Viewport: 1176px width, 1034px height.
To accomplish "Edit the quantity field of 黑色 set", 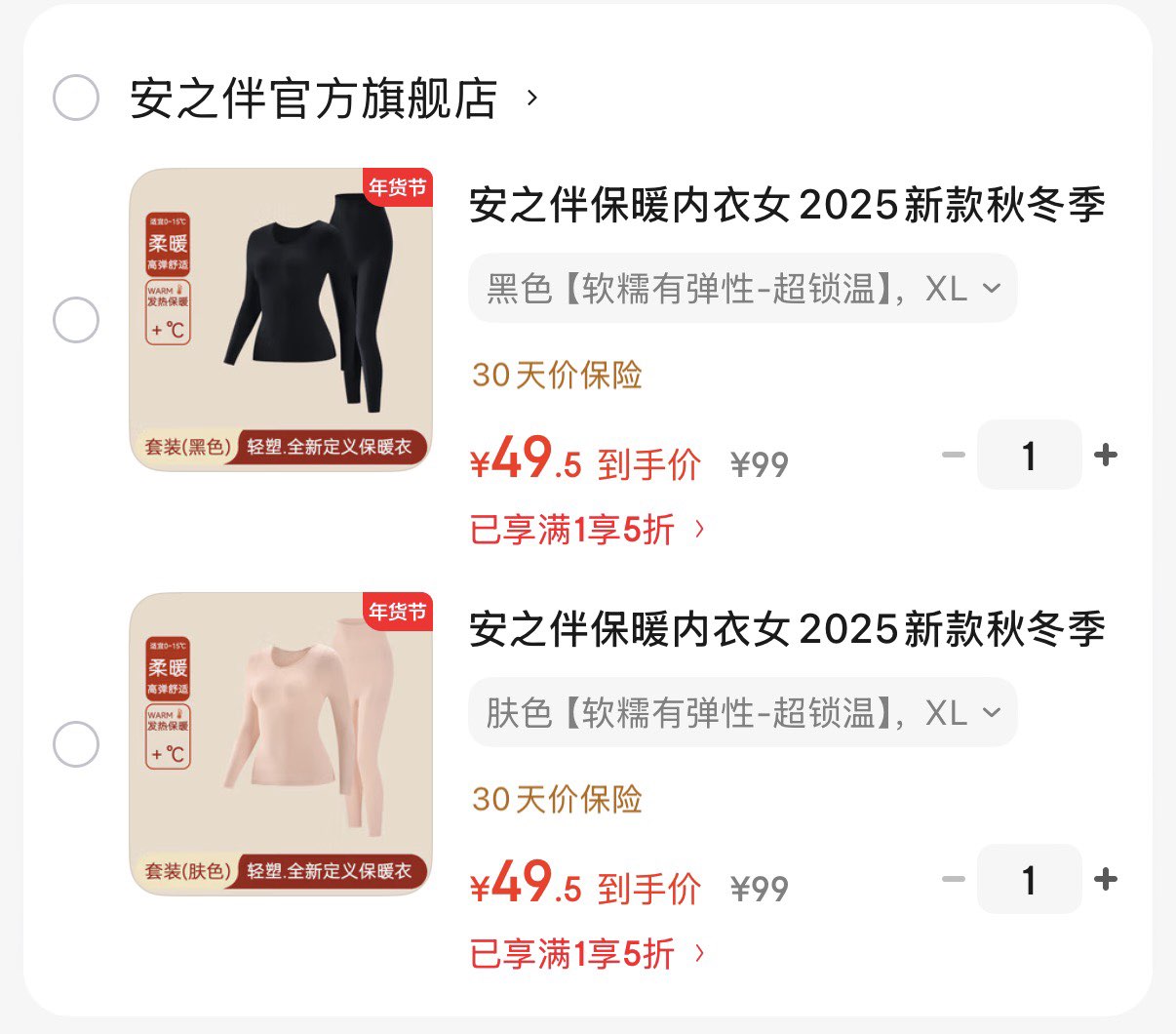I will click(1029, 455).
